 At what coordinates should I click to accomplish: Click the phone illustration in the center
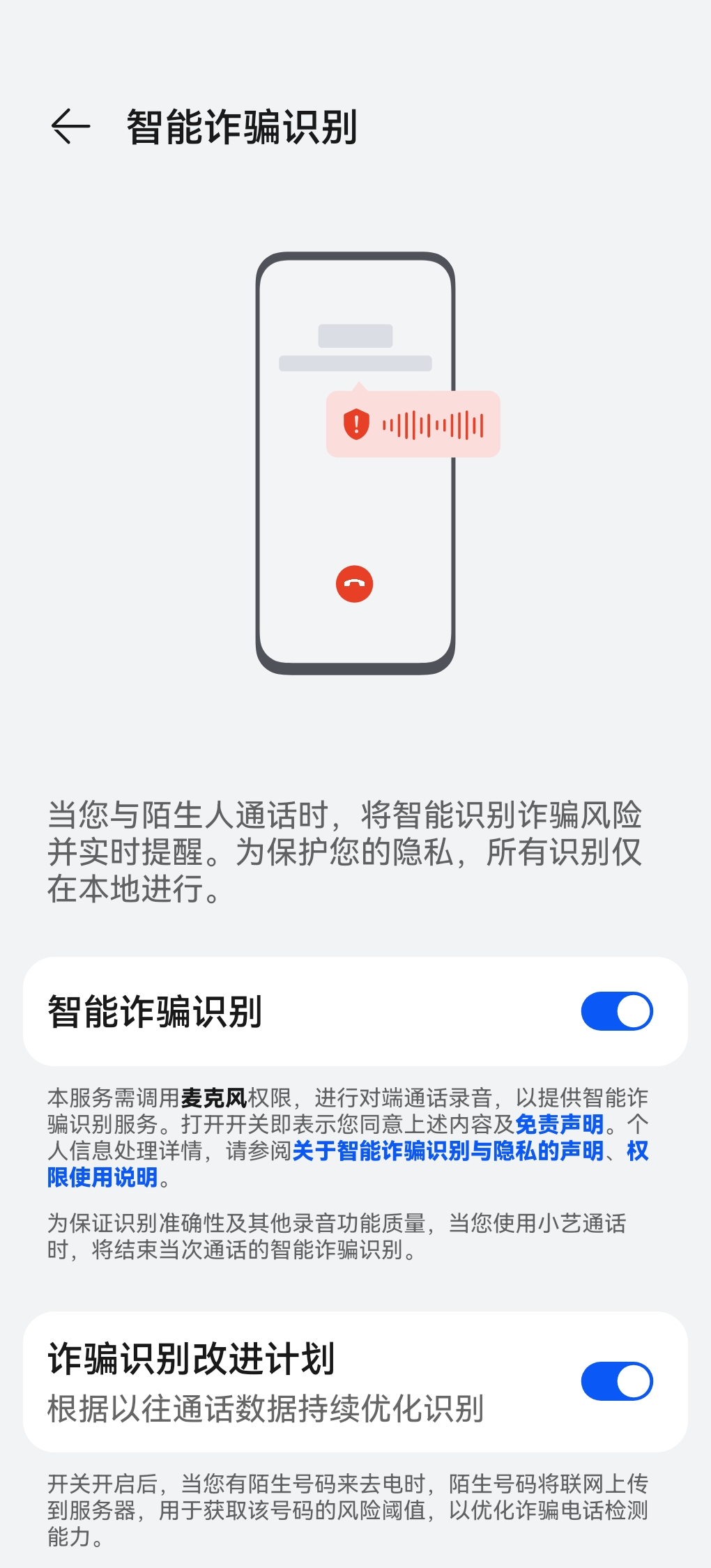coord(355,460)
